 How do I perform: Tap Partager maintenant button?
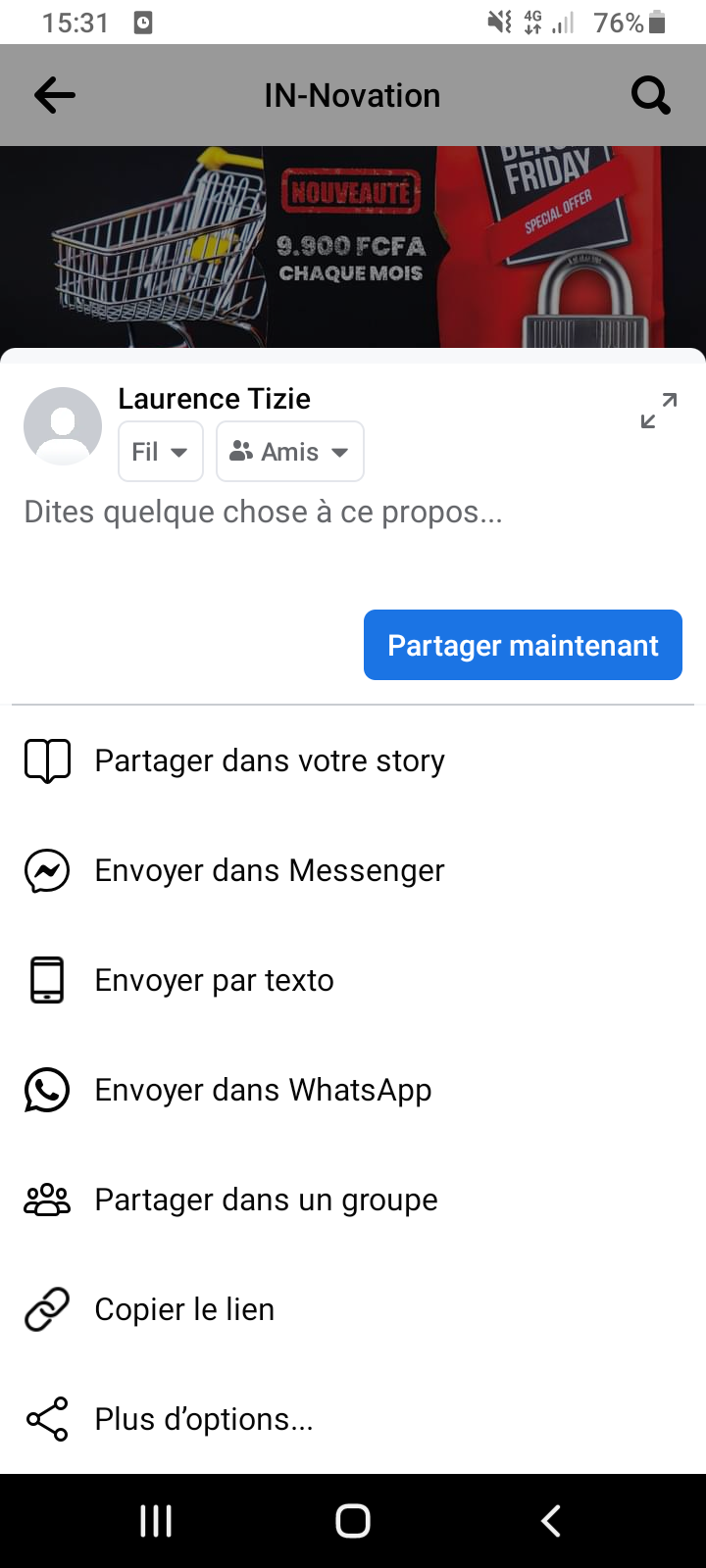(x=523, y=645)
